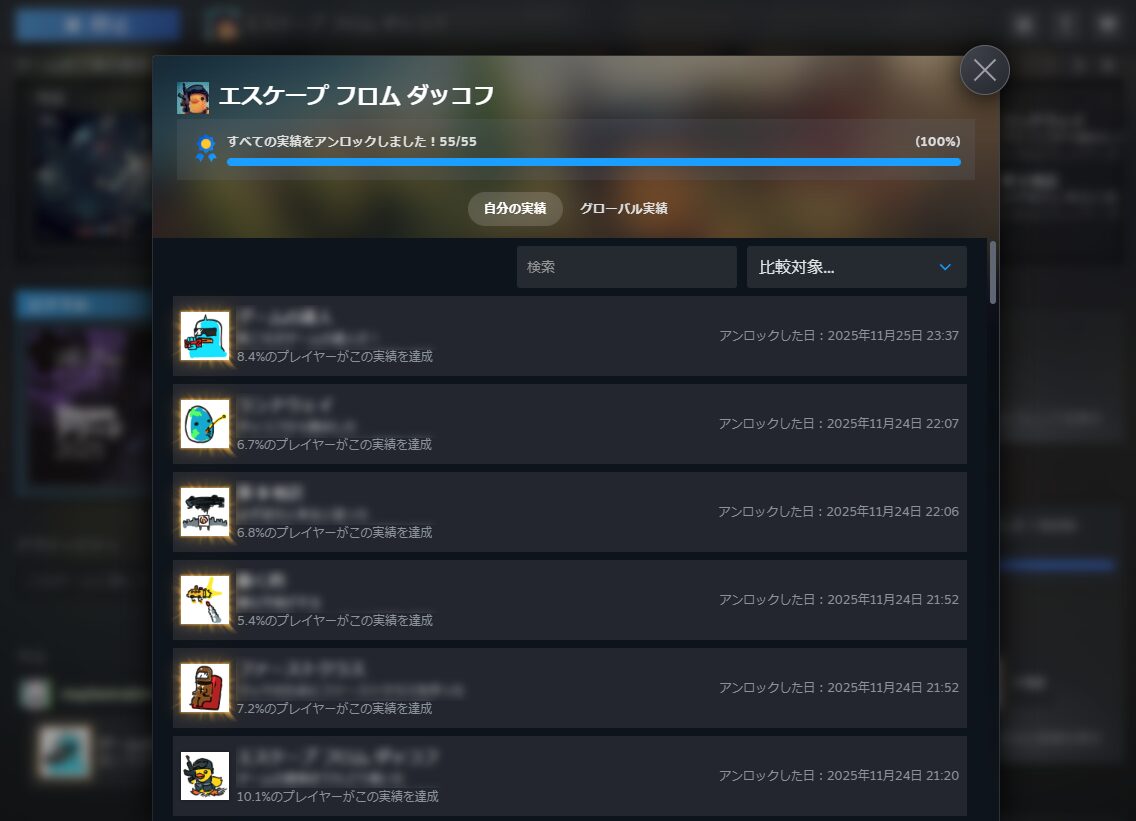
Task: Close the achievements dialog
Action: point(984,70)
